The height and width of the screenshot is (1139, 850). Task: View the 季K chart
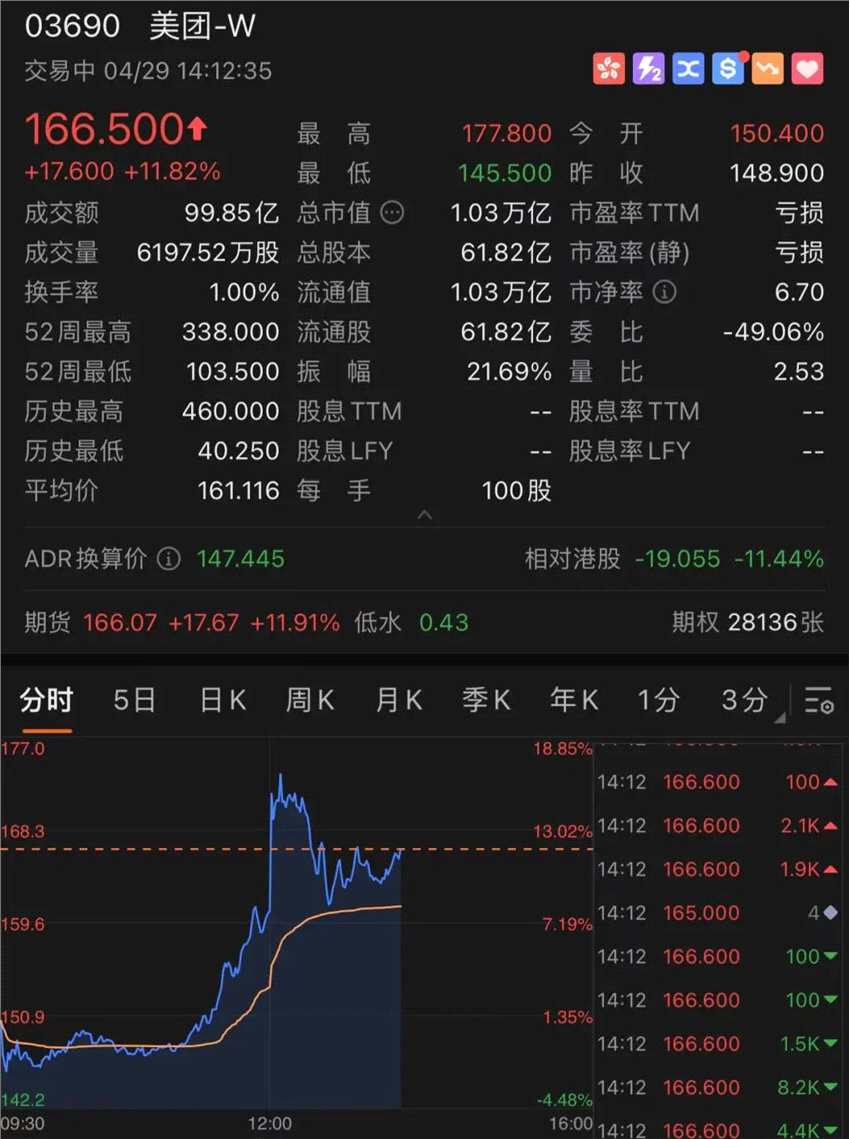pos(486,701)
